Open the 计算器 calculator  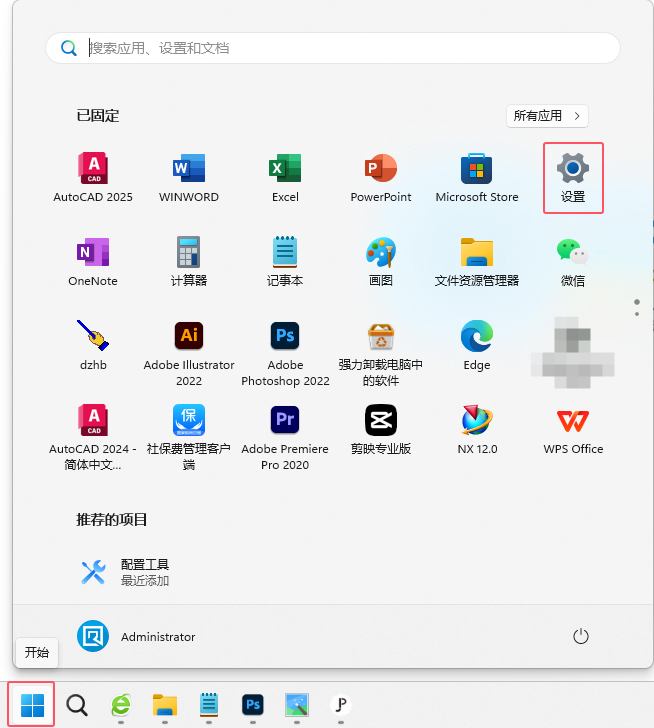[189, 262]
